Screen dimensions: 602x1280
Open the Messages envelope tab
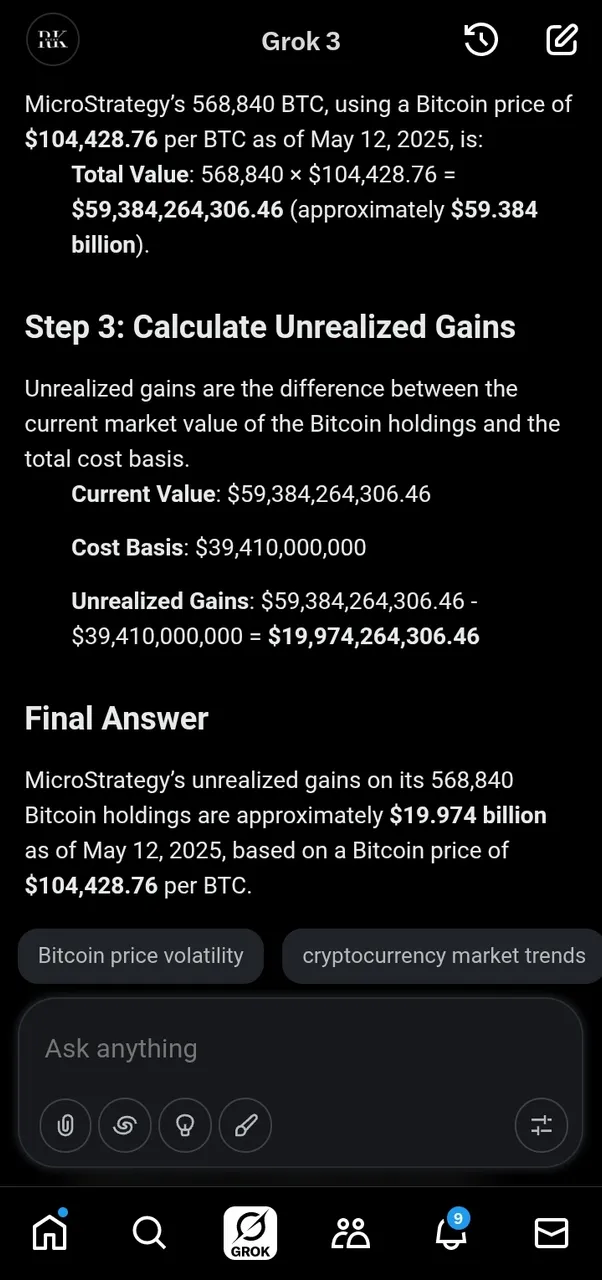(552, 1233)
